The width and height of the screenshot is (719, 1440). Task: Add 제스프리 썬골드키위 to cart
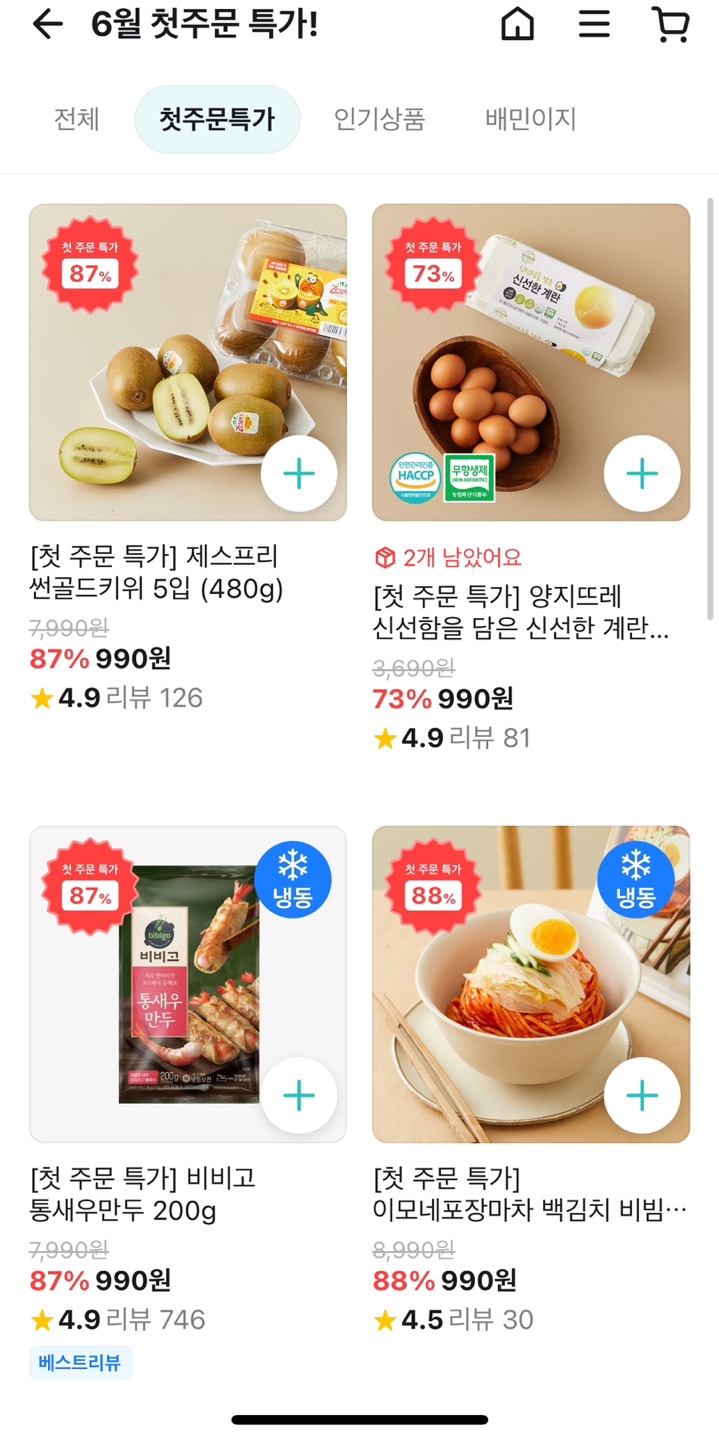[299, 474]
